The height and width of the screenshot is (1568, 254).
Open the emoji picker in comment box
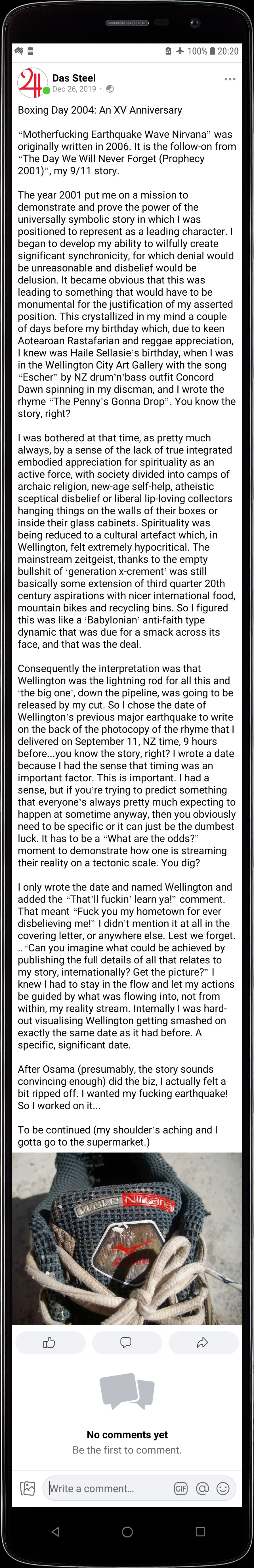[223, 1488]
